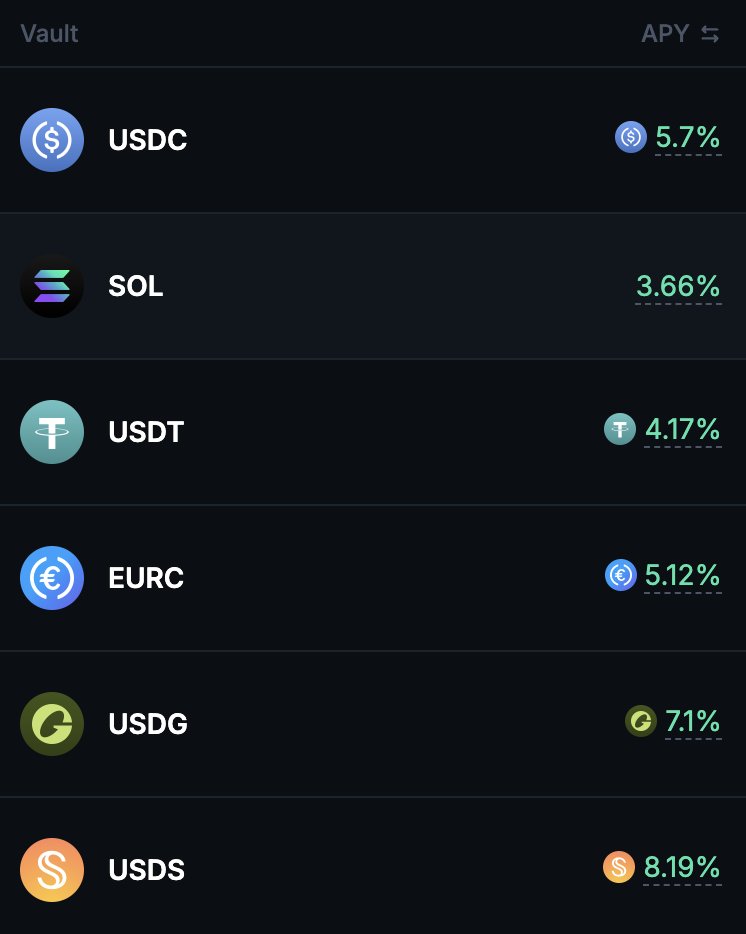Tap the underlined 5.7% APY value
The image size is (746, 934).
(x=688, y=138)
